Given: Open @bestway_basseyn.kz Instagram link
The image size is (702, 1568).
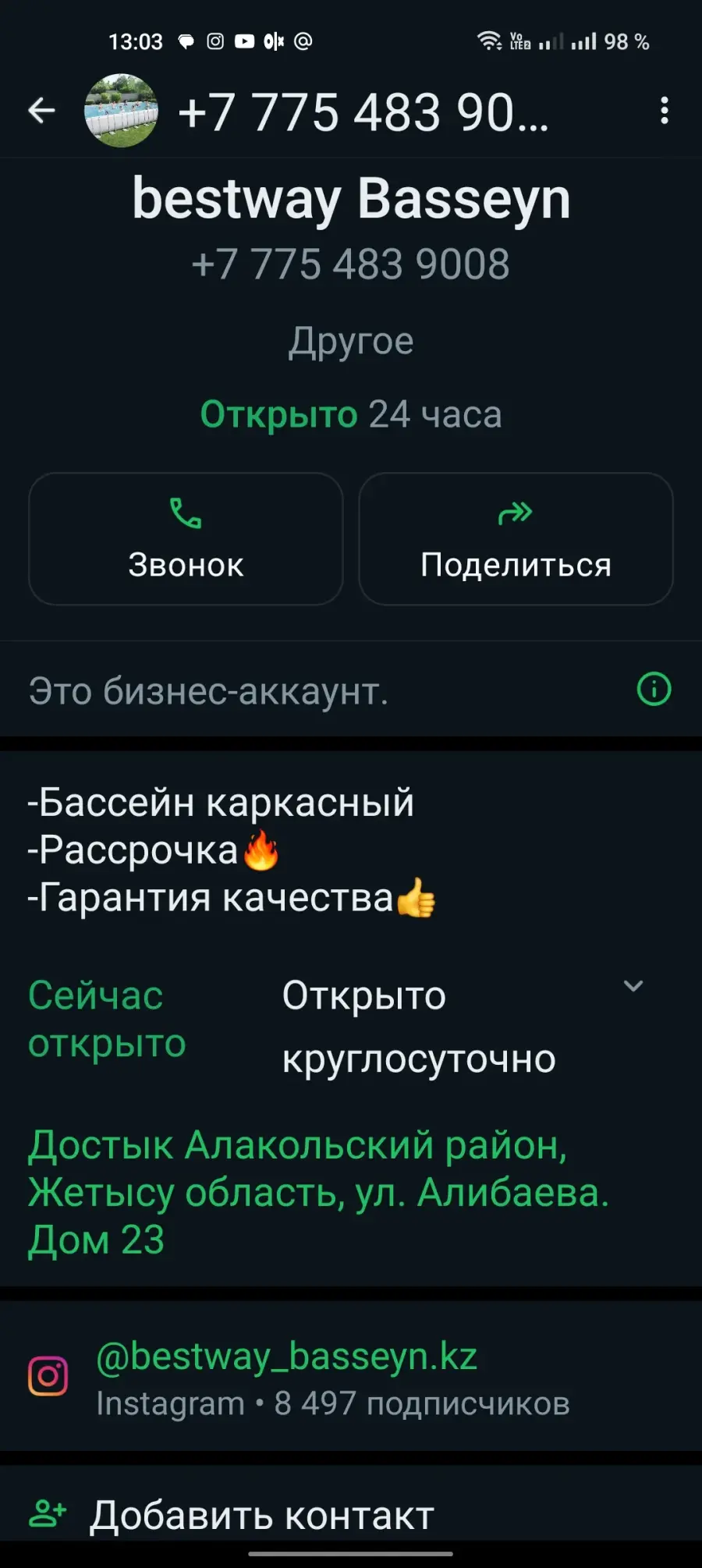Looking at the screenshot, I should [x=286, y=1357].
